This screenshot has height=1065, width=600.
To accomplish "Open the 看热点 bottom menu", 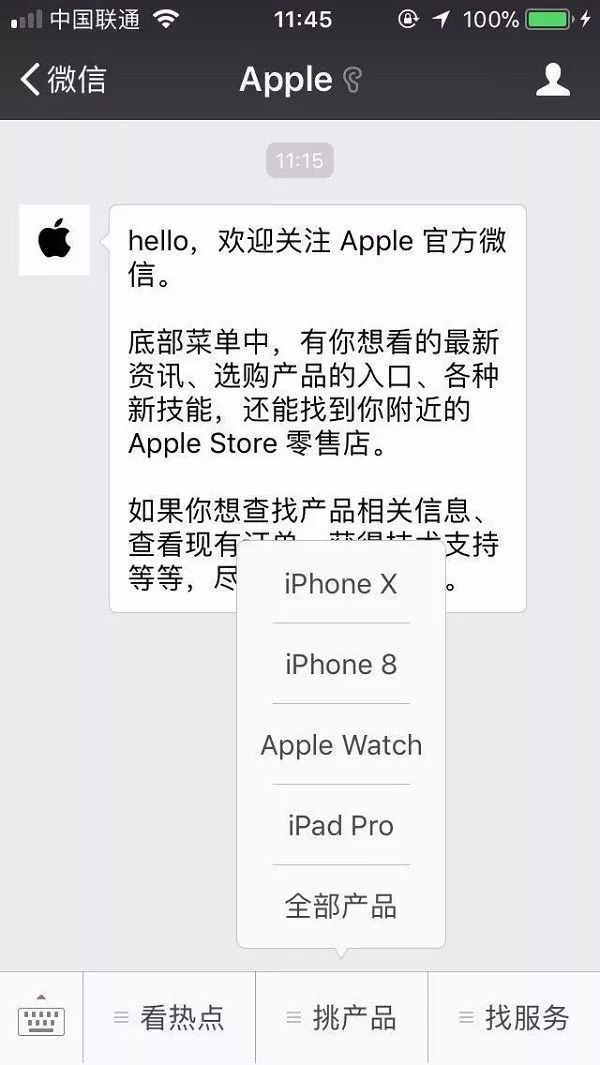I will click(x=169, y=1018).
